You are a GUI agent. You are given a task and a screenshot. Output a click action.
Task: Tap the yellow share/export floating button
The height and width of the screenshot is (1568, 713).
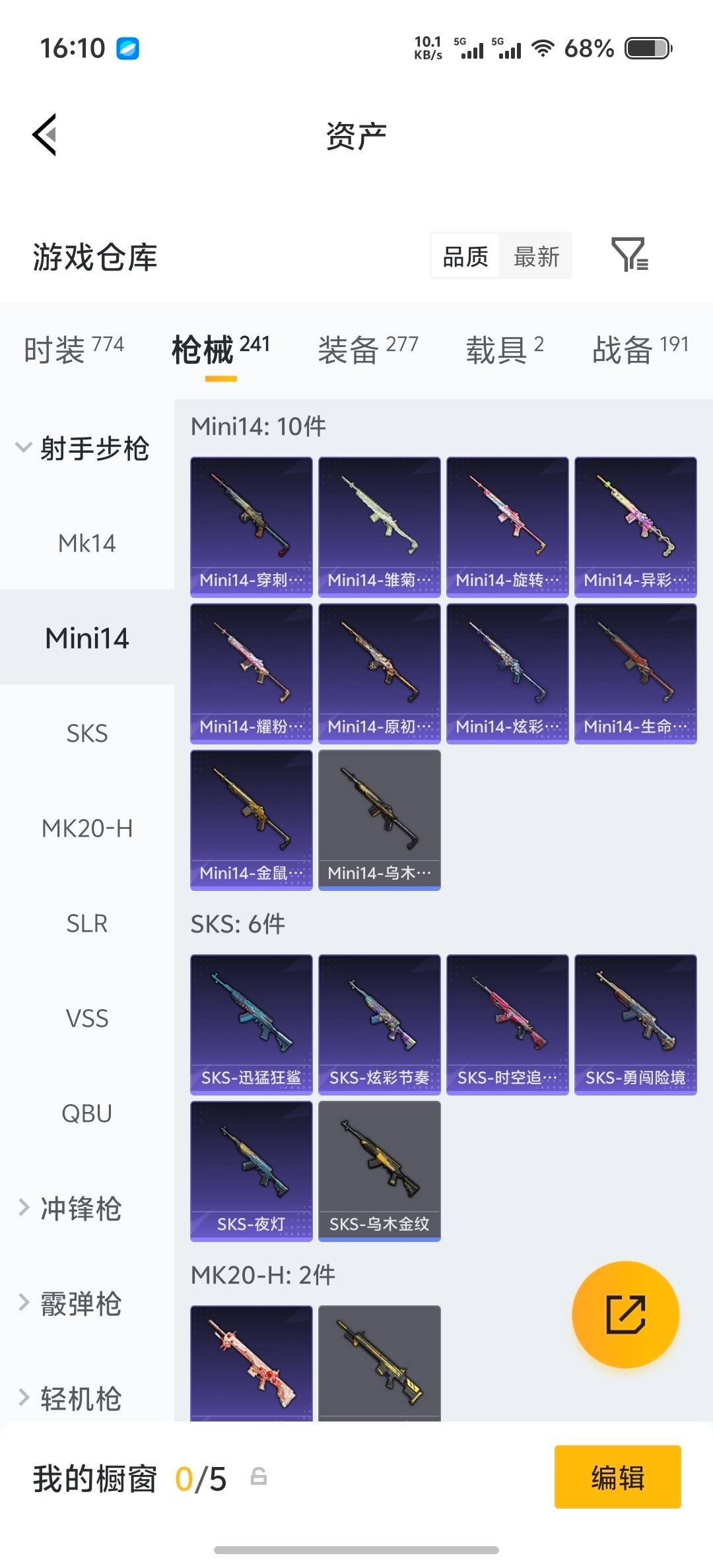pos(625,1315)
